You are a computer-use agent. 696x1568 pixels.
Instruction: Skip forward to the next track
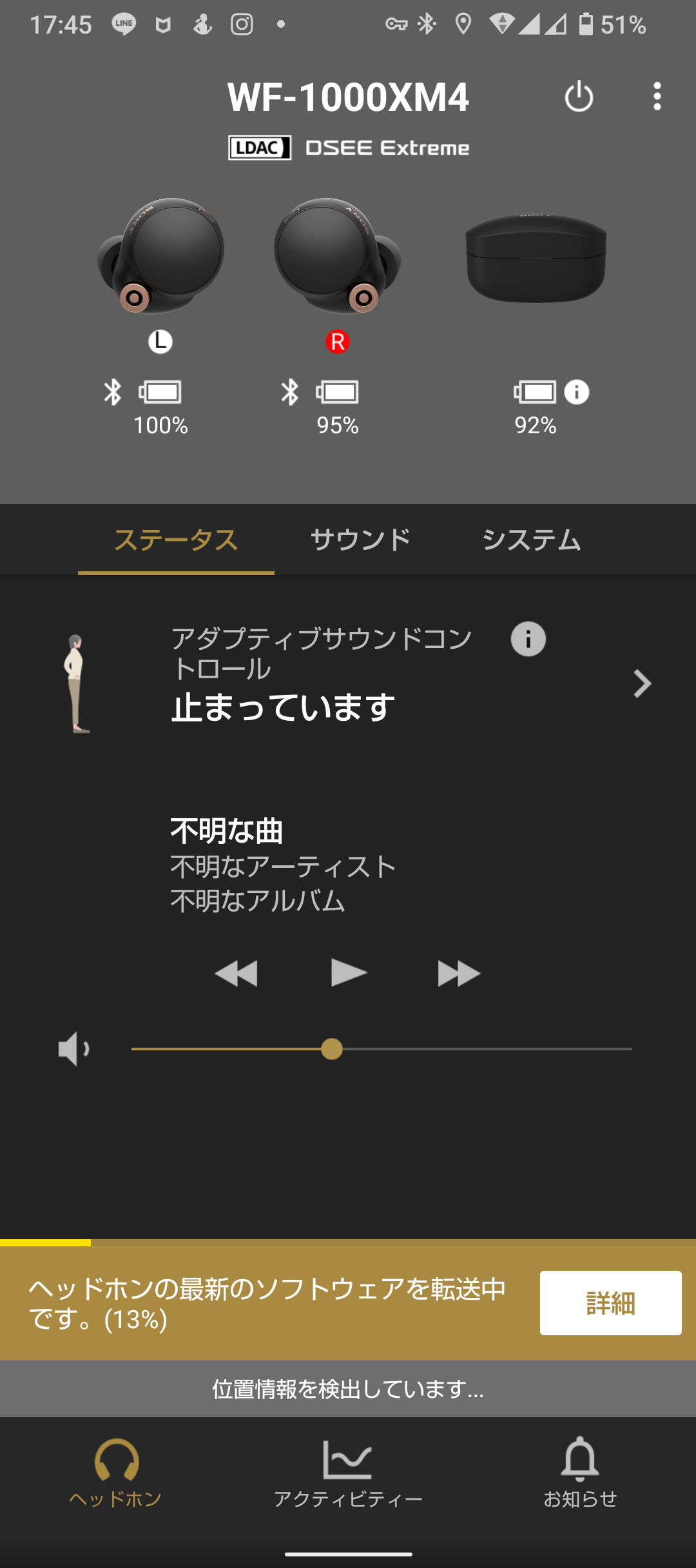point(459,973)
